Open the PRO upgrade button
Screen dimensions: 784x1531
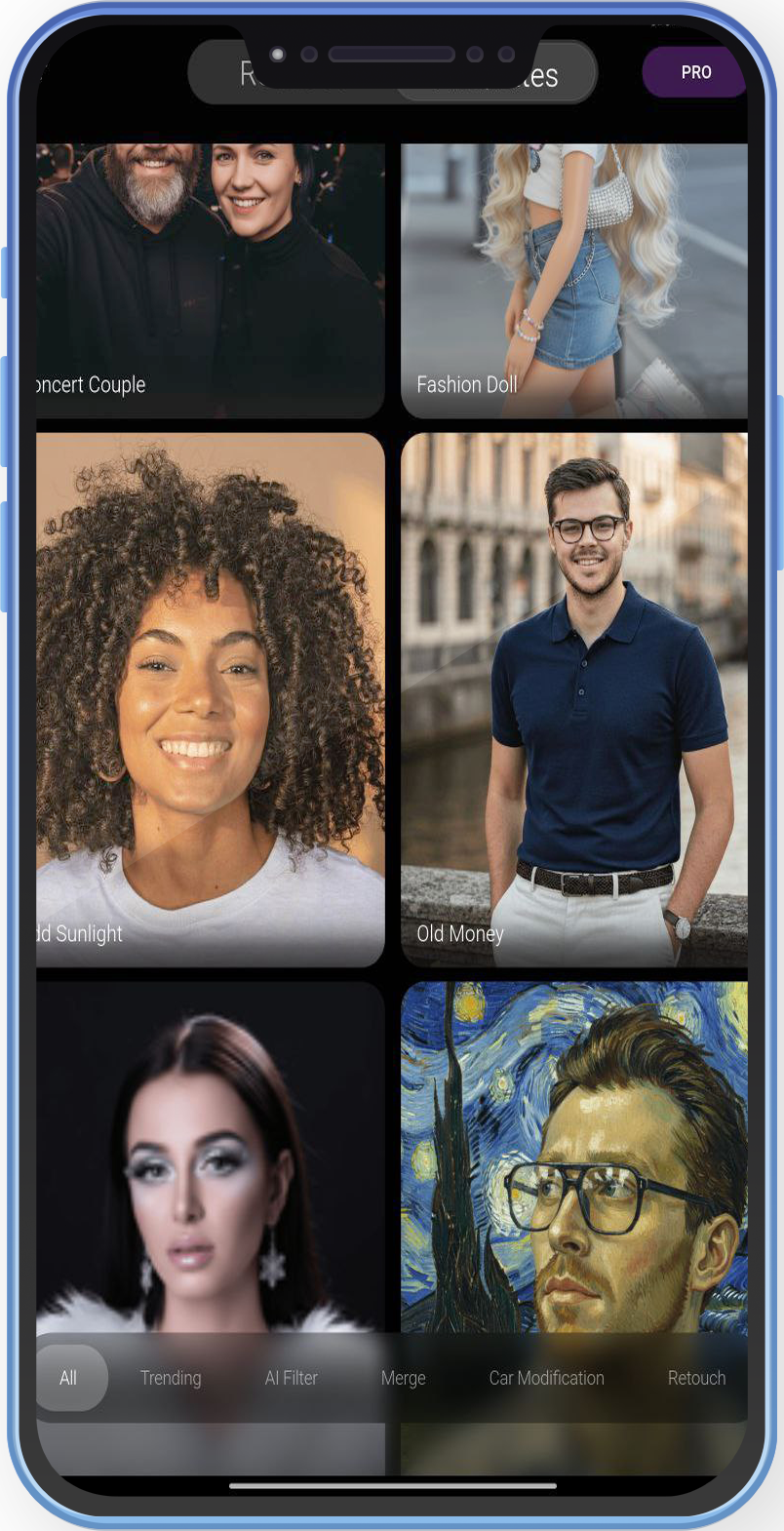point(695,72)
